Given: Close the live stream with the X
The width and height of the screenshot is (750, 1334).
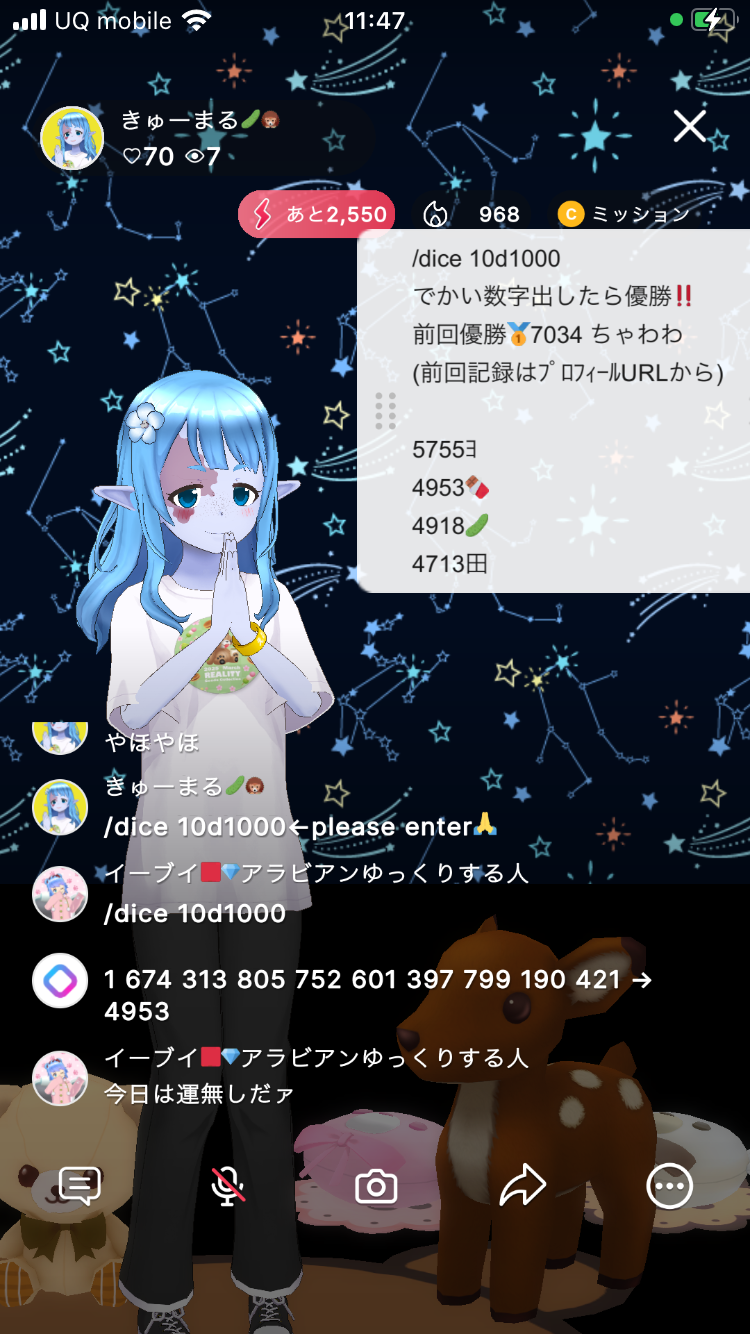Looking at the screenshot, I should [x=689, y=127].
